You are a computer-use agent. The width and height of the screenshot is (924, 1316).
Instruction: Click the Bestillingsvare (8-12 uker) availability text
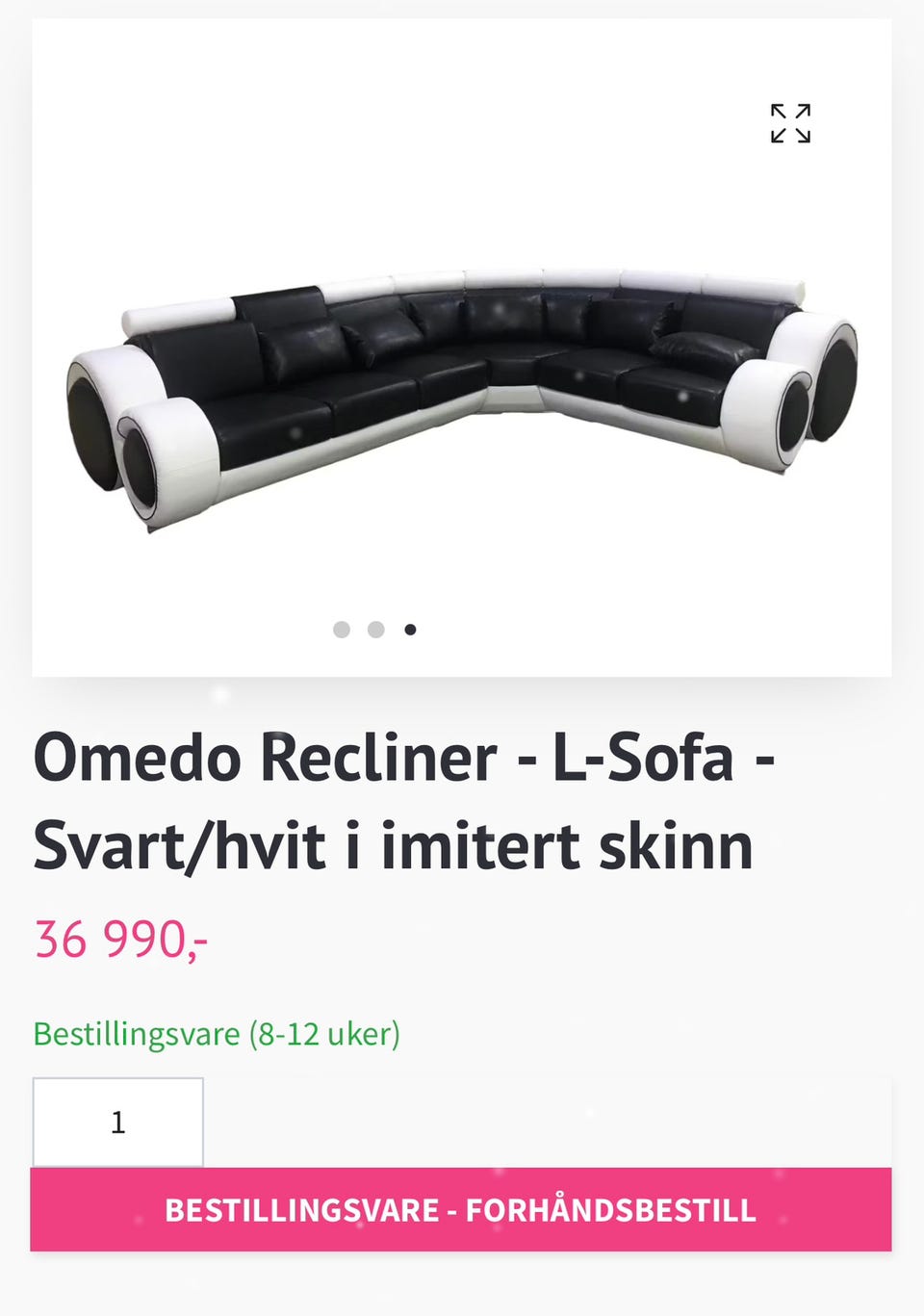click(217, 1035)
